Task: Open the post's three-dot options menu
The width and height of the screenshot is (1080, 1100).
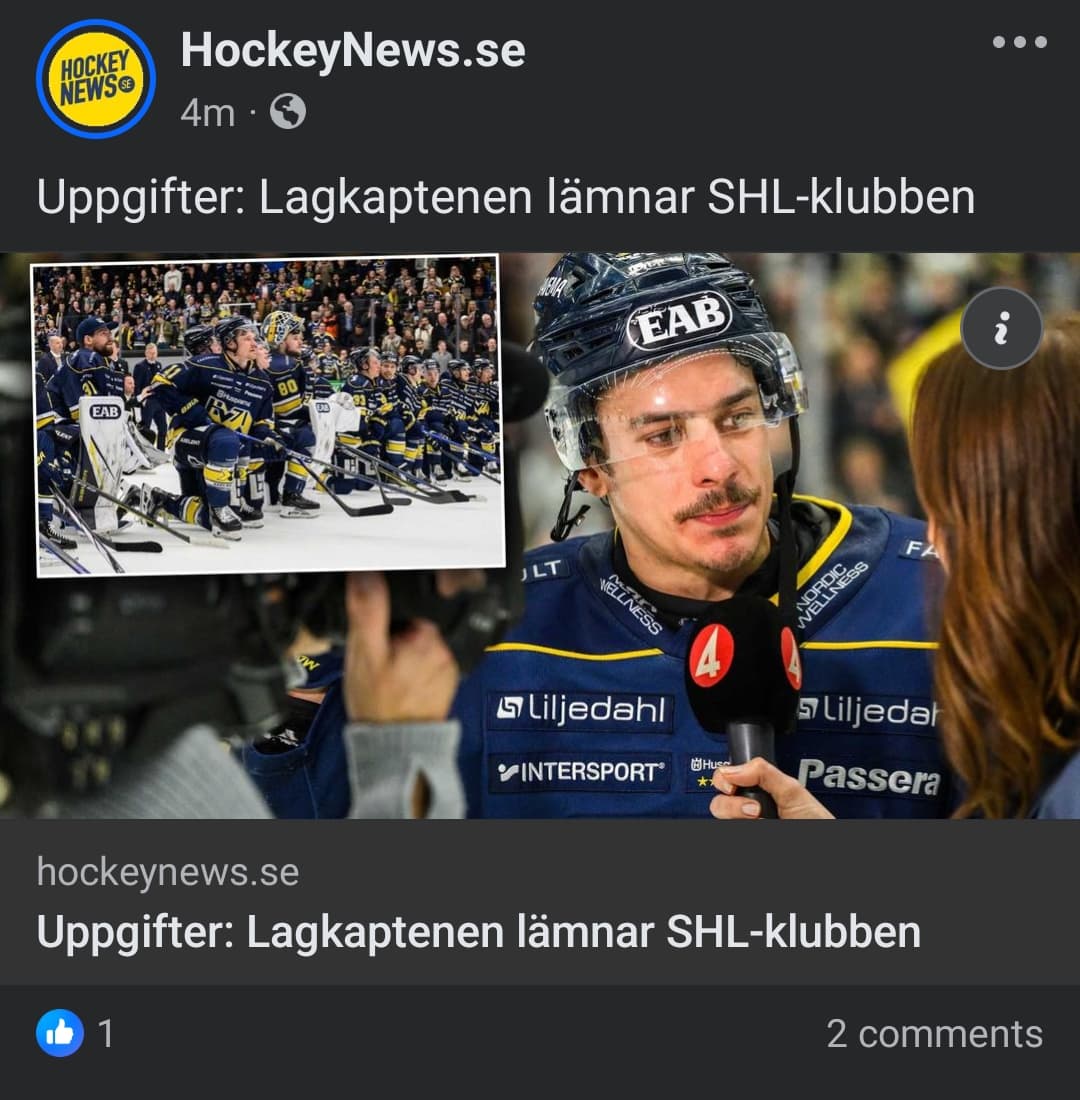Action: [x=1019, y=42]
